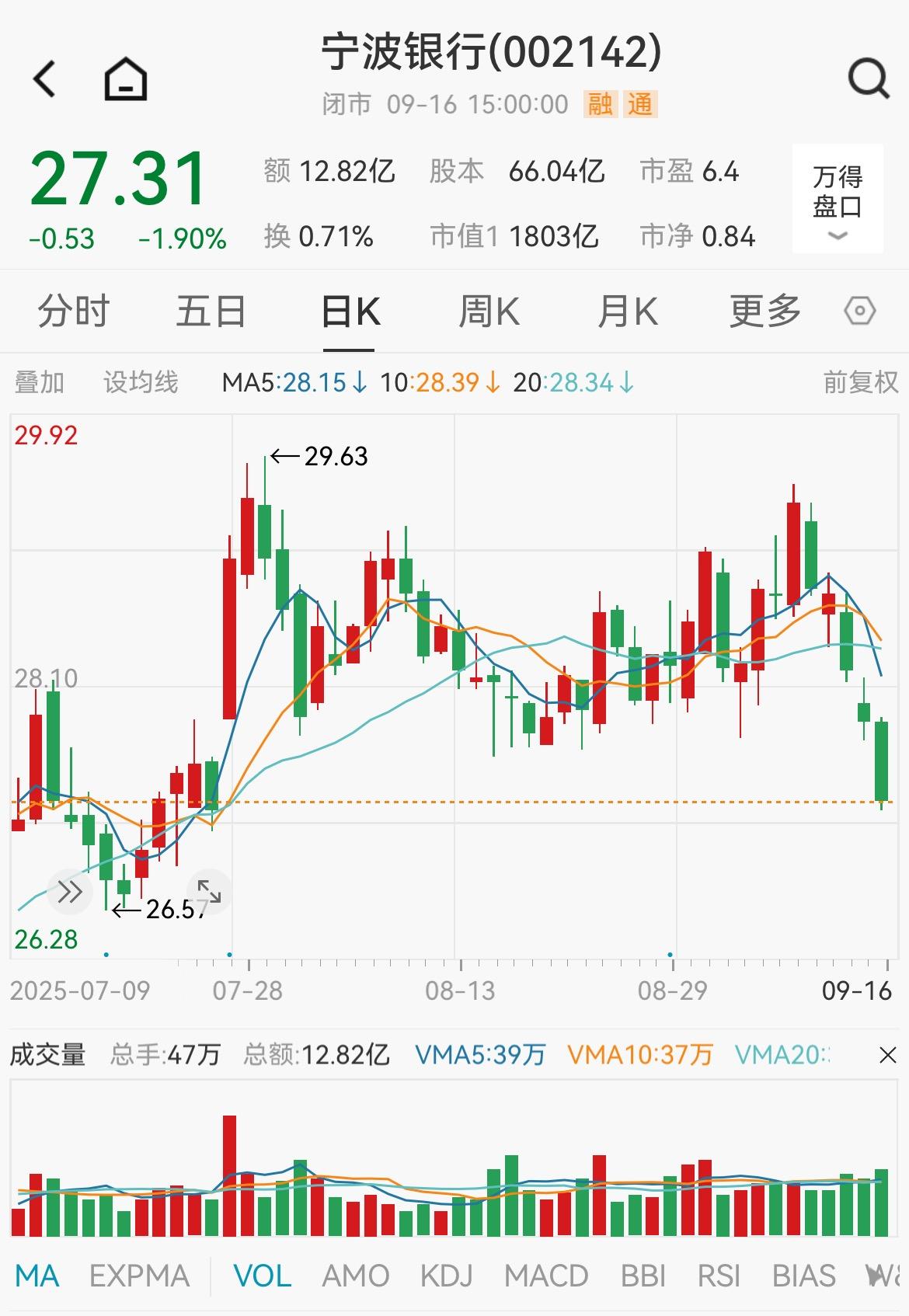
Task: Open the home screen icon
Action: tap(124, 78)
